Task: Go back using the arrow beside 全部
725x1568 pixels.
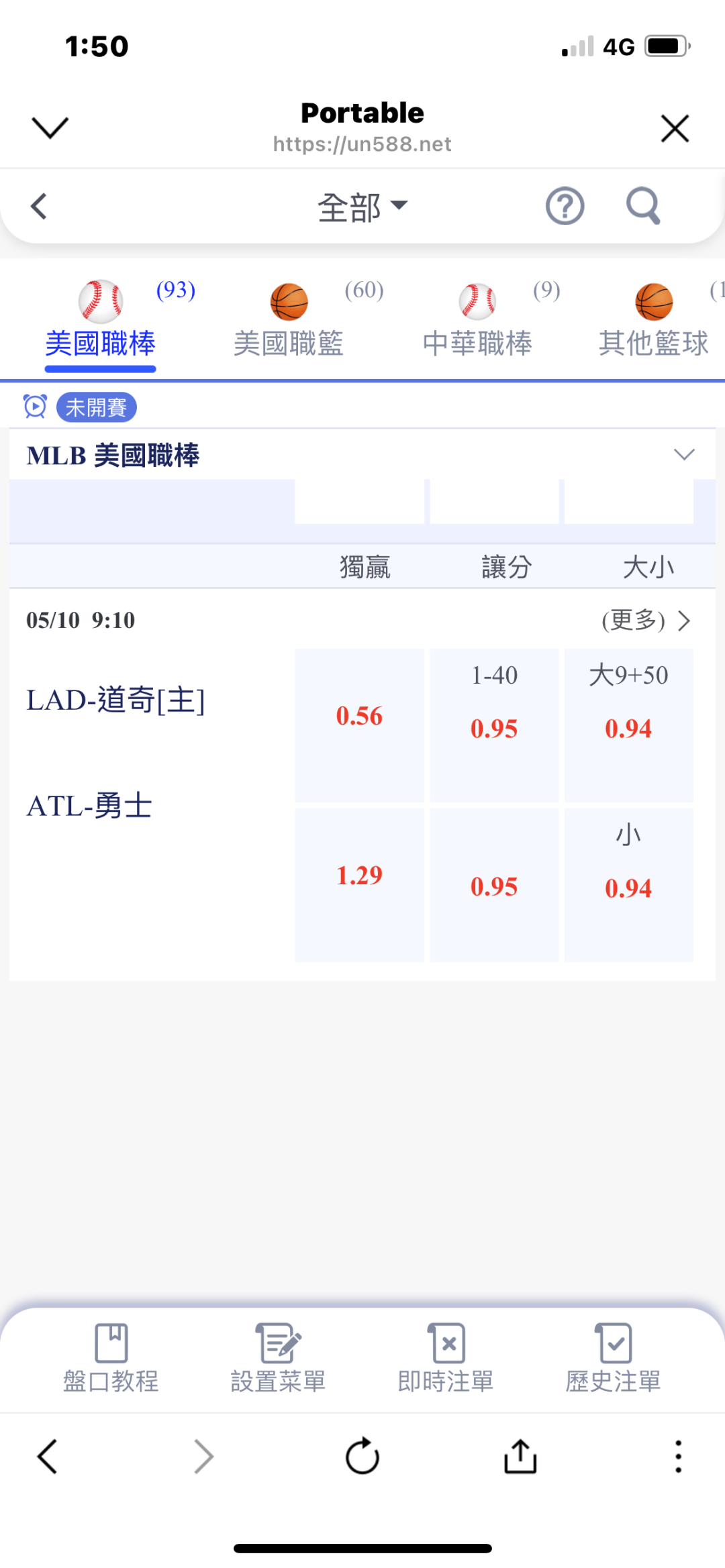Action: point(39,206)
